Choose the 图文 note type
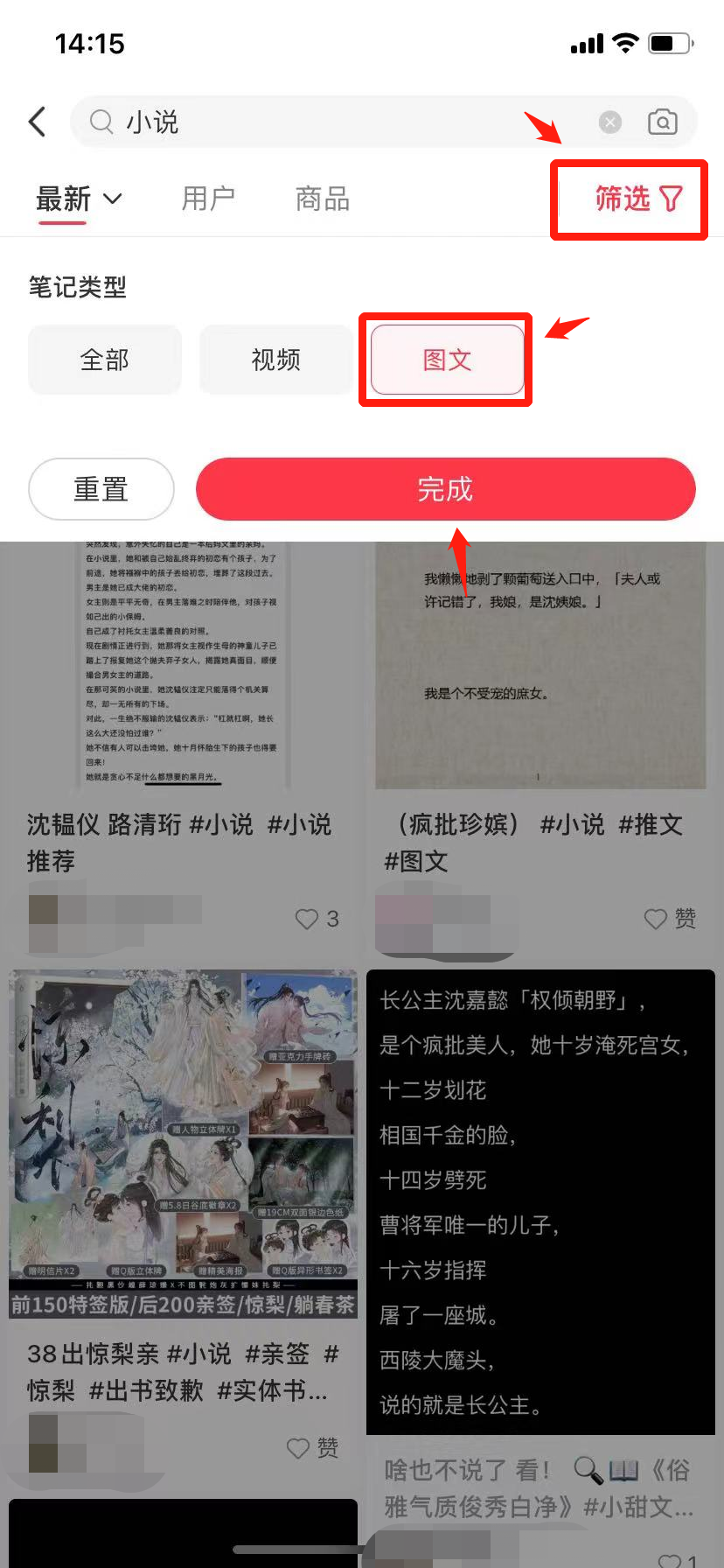The width and height of the screenshot is (724, 1568). [x=447, y=360]
